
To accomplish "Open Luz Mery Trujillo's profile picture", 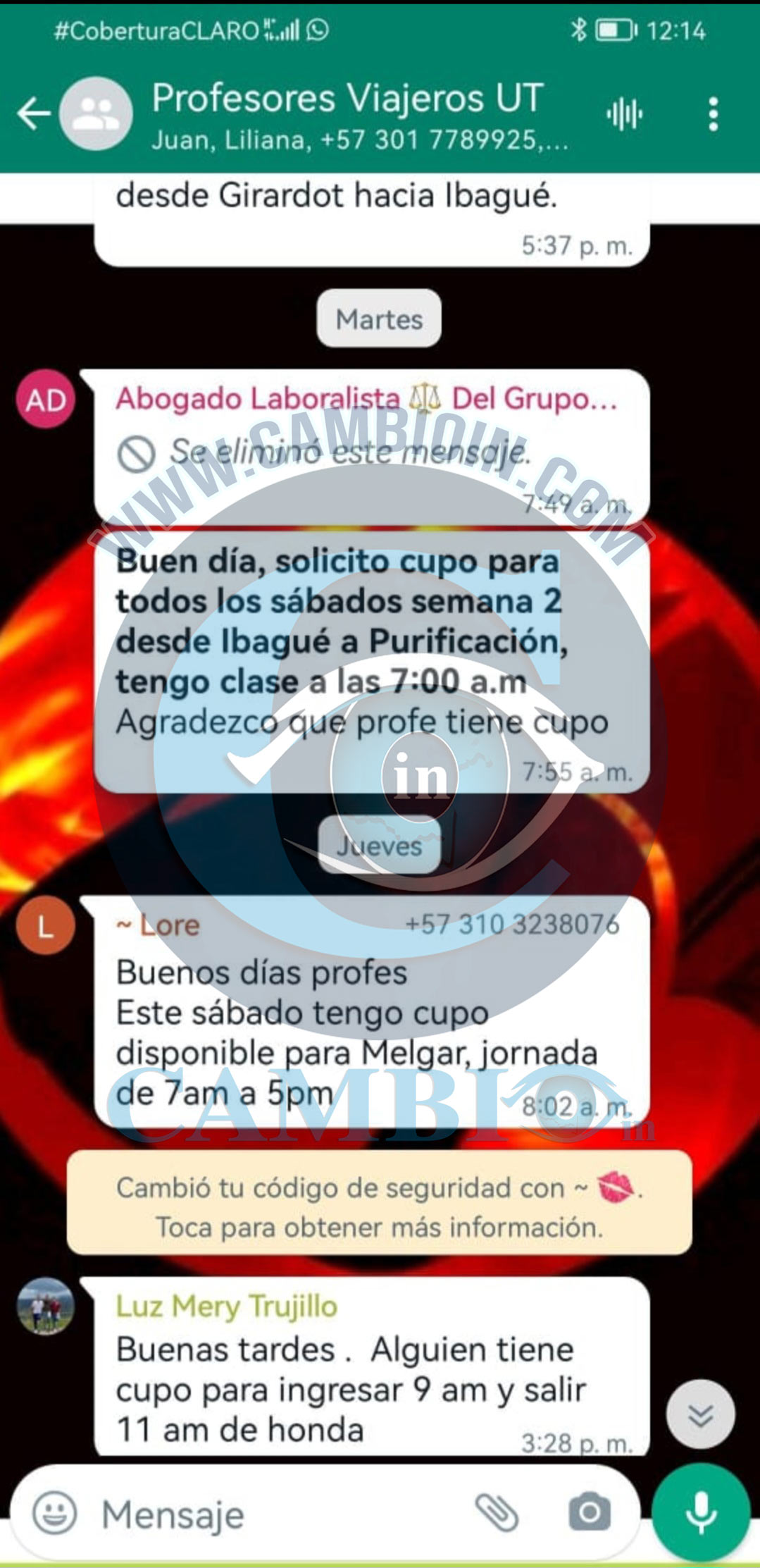I will point(46,1306).
